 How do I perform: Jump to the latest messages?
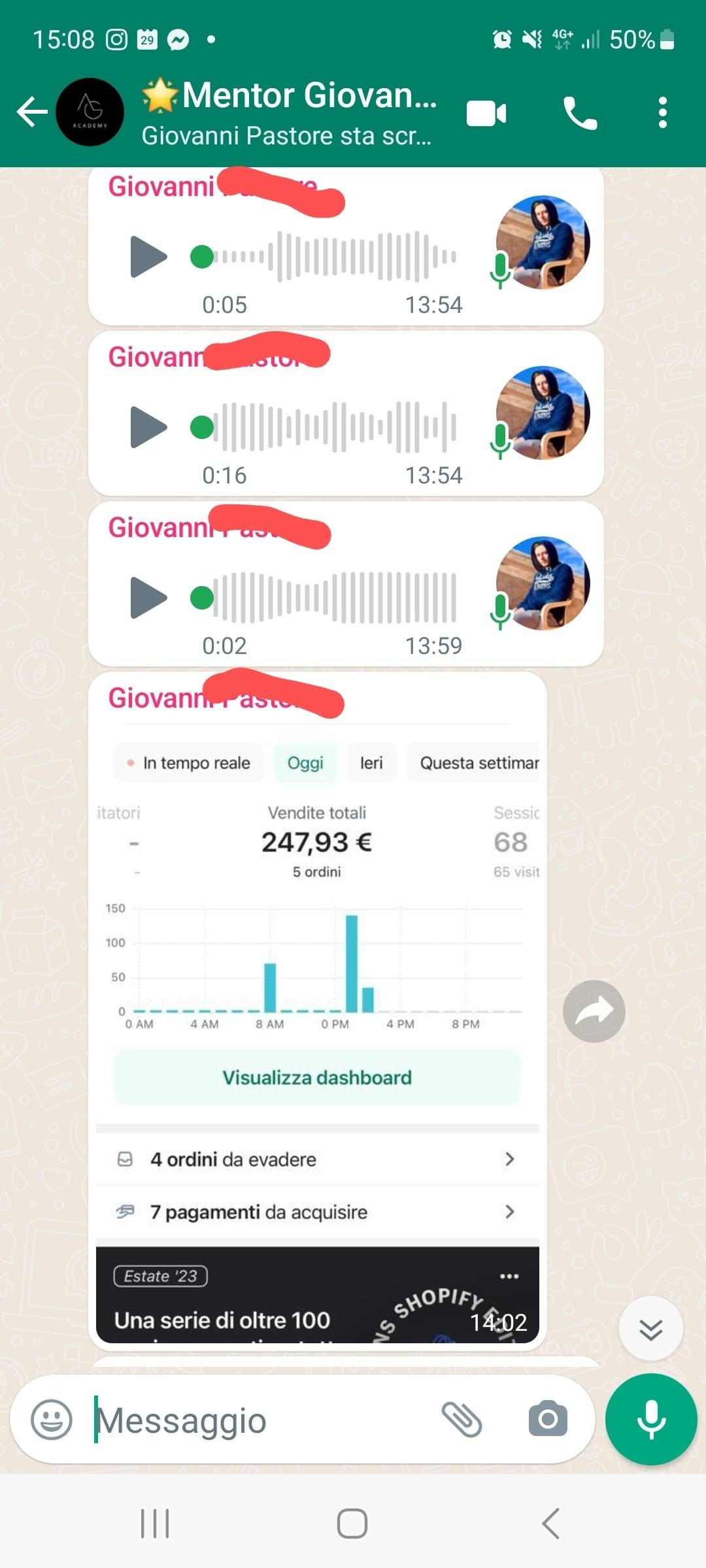coord(650,1330)
